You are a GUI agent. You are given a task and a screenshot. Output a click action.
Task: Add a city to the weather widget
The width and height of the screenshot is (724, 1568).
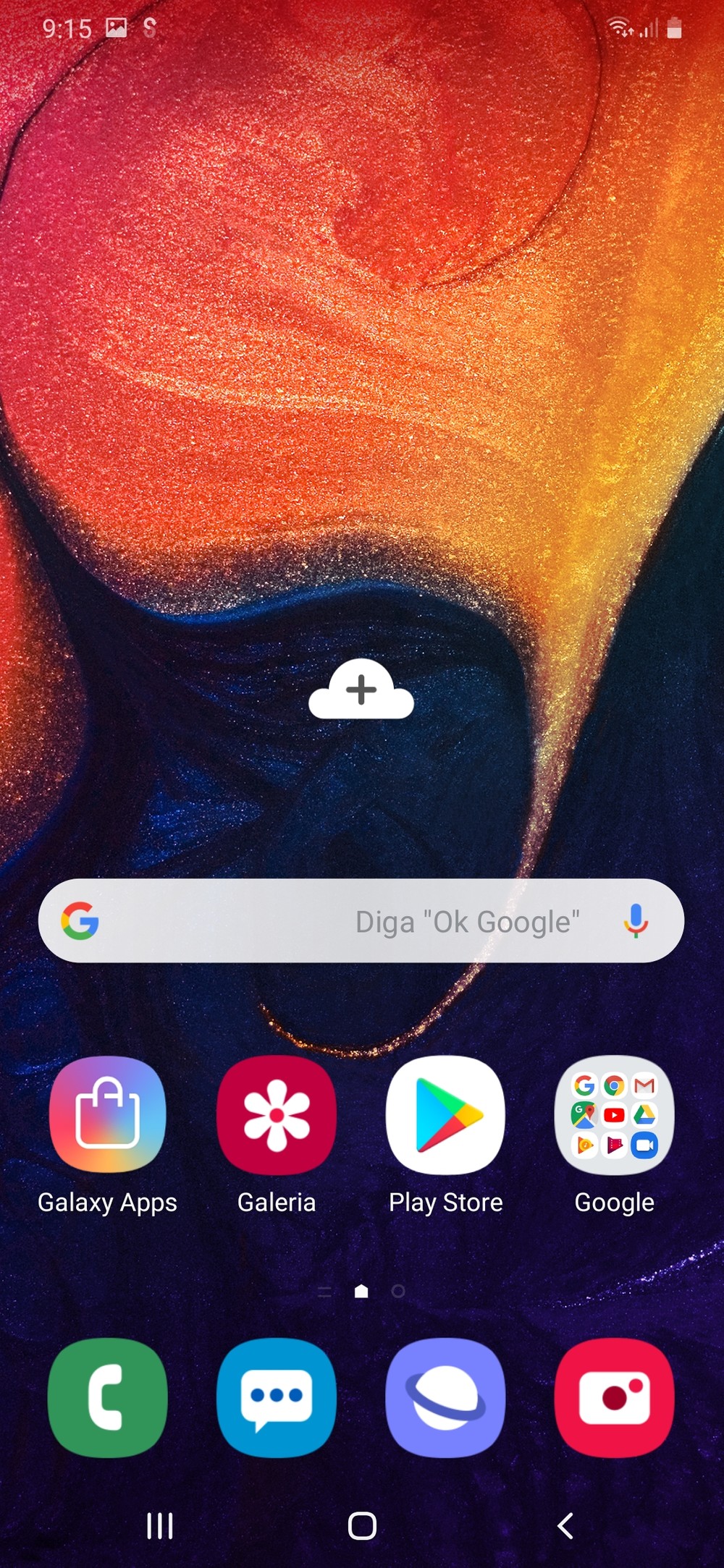point(361,690)
